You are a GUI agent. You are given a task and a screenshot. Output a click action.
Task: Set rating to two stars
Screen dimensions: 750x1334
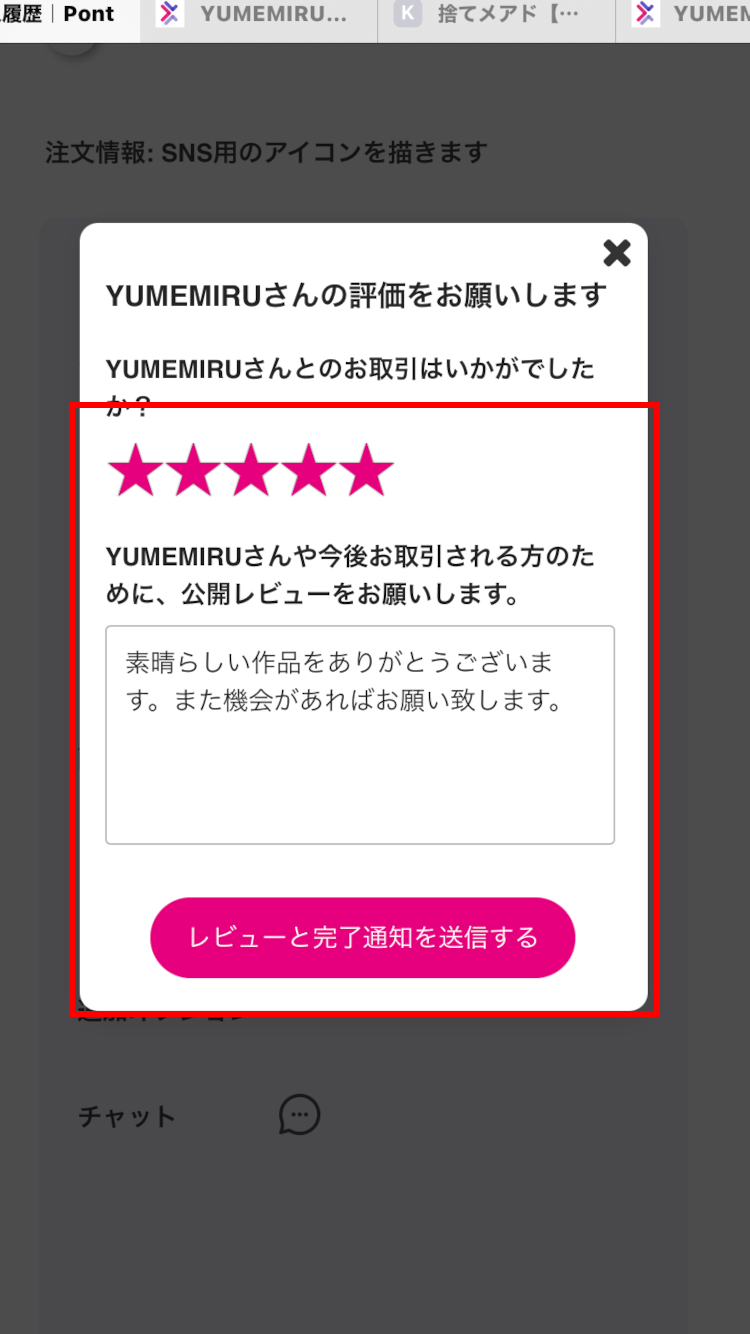click(192, 471)
